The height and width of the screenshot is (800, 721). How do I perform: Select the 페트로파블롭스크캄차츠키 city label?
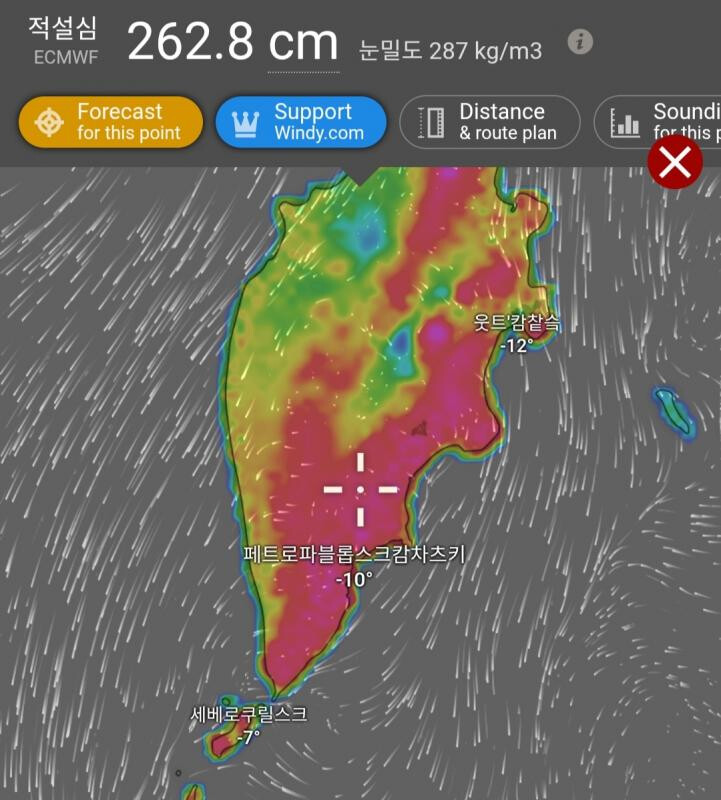(354, 554)
